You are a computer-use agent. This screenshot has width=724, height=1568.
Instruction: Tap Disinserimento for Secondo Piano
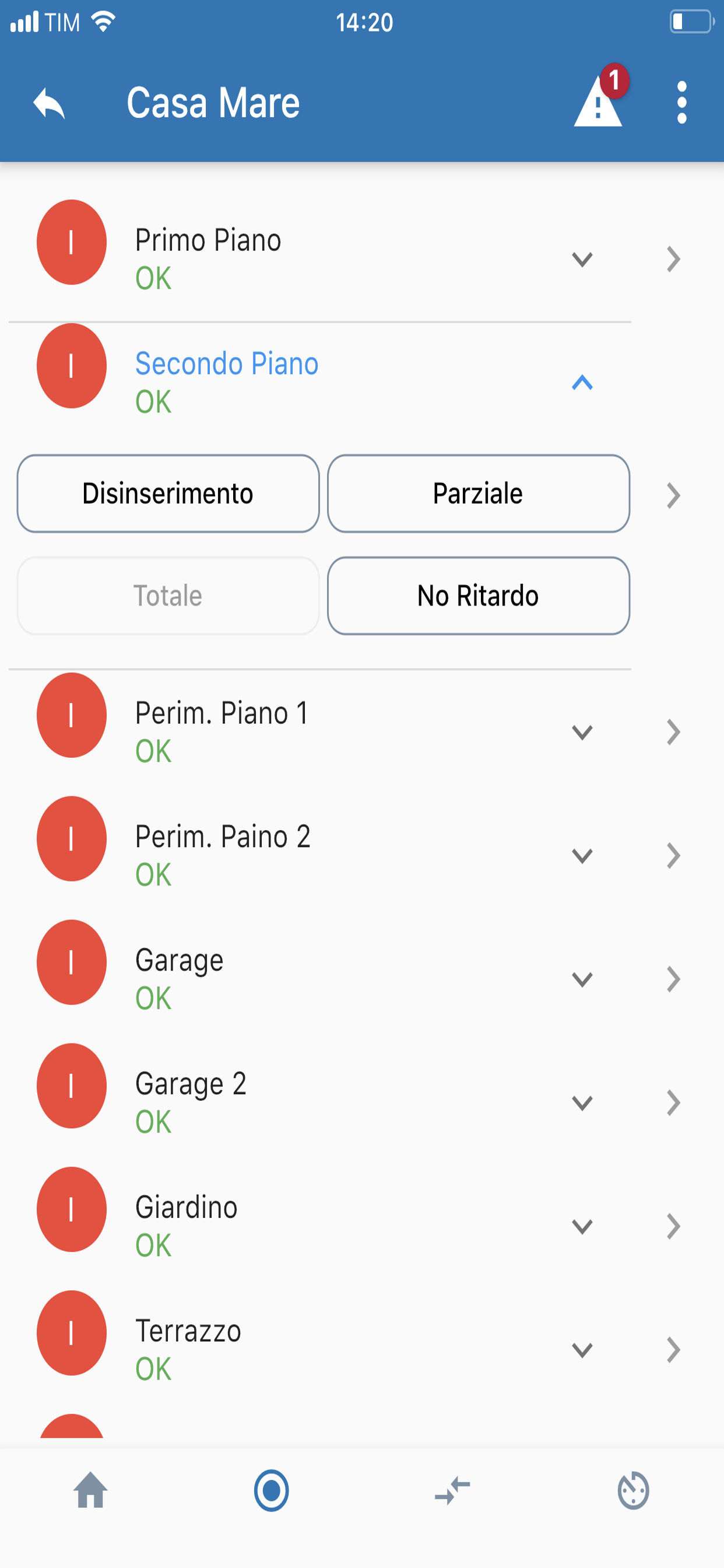click(168, 493)
